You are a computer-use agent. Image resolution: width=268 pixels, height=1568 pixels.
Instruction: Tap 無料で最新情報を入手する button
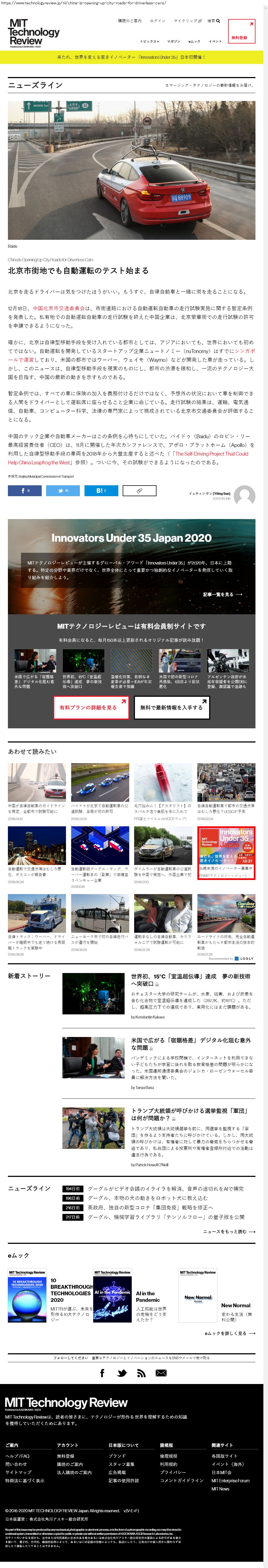tap(171, 708)
